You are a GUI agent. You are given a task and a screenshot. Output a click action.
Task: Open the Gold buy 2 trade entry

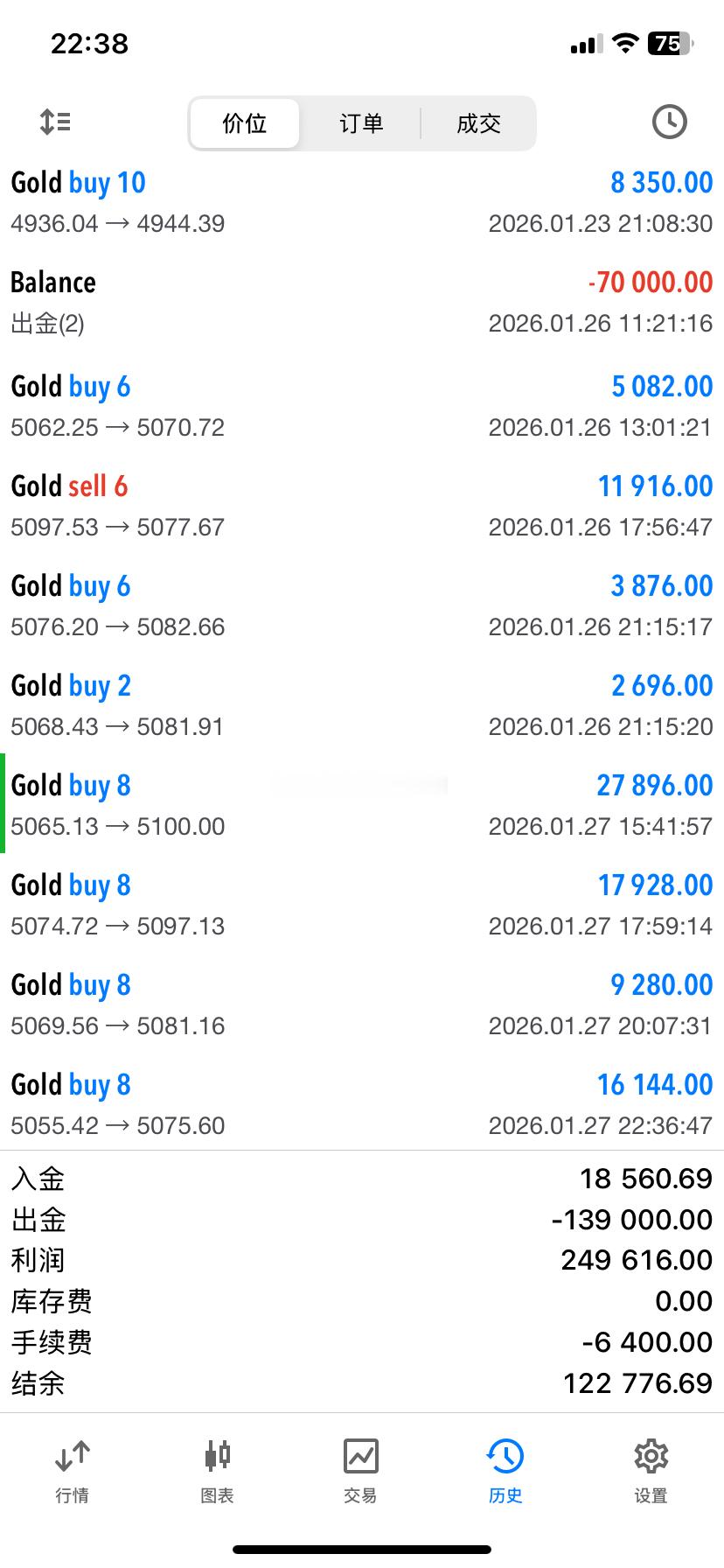click(x=362, y=705)
